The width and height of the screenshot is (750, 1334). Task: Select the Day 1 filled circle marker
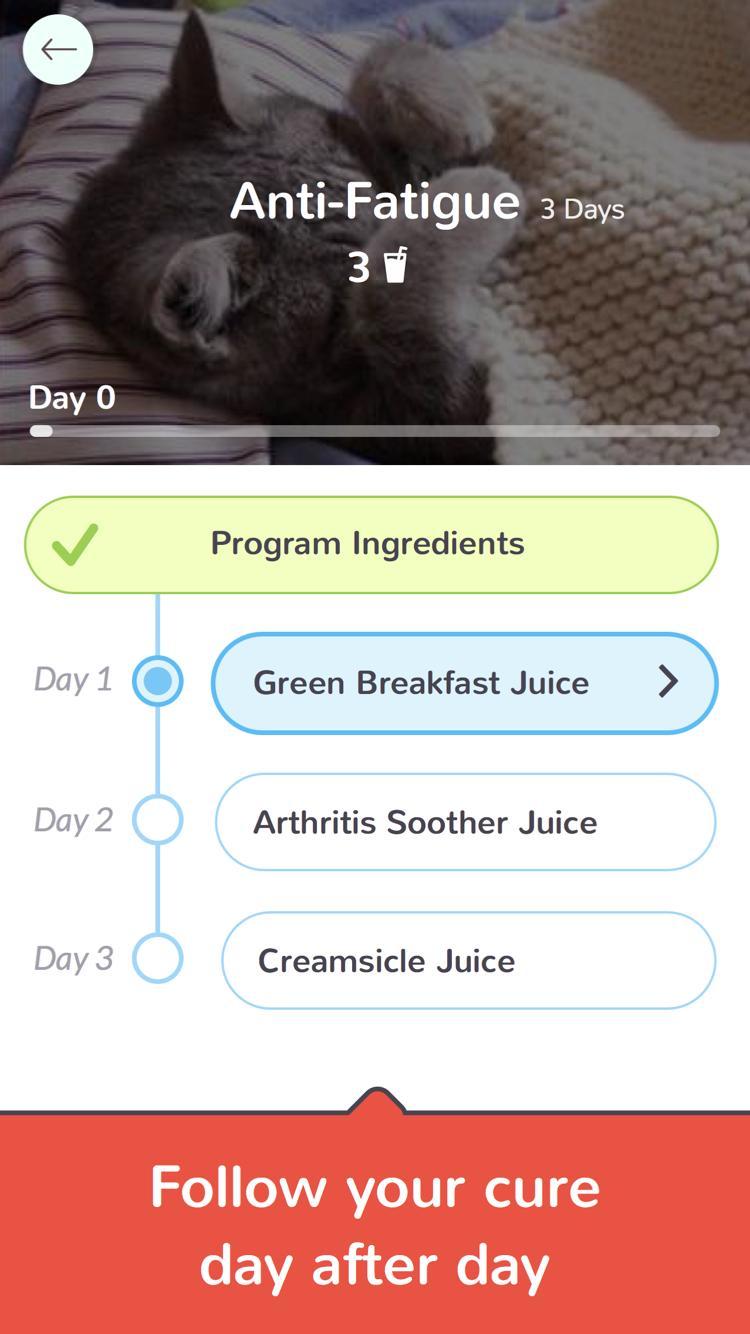coord(158,682)
